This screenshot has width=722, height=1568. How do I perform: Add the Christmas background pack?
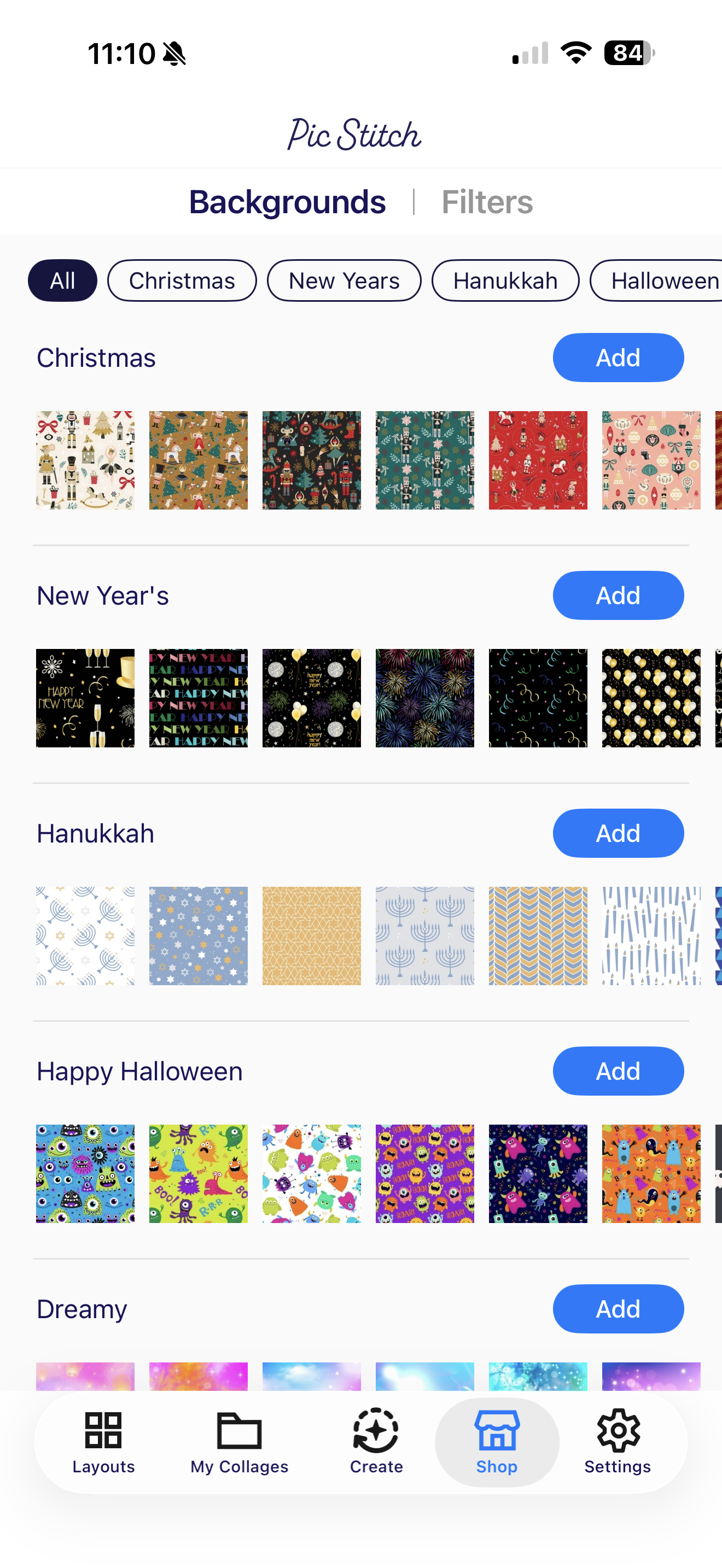618,358
